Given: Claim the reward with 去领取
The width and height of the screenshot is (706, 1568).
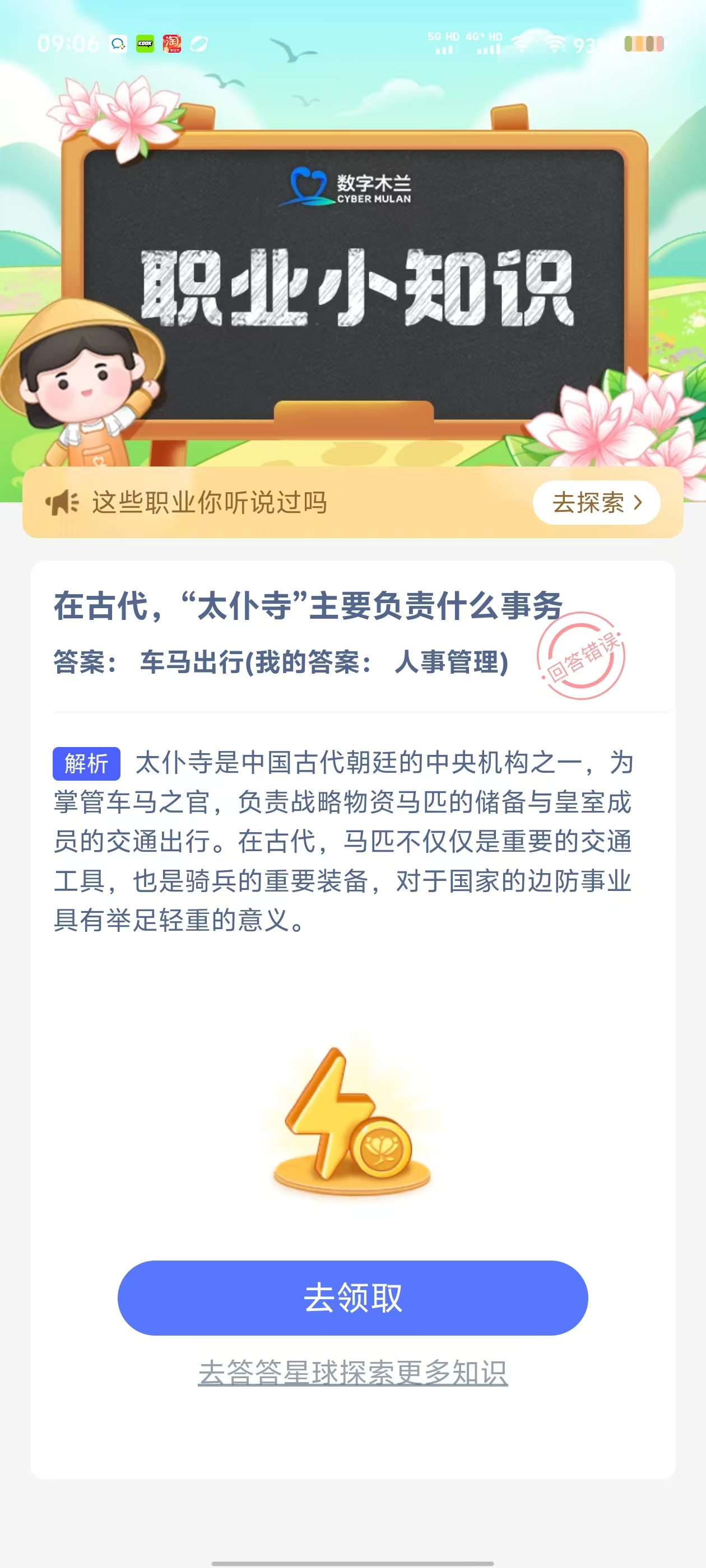Looking at the screenshot, I should 352,1298.
